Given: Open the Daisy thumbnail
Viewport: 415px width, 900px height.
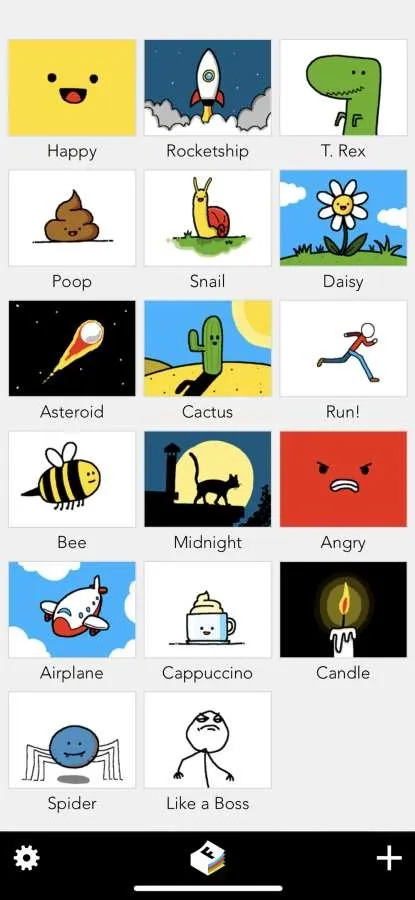Looking at the screenshot, I should tap(343, 218).
